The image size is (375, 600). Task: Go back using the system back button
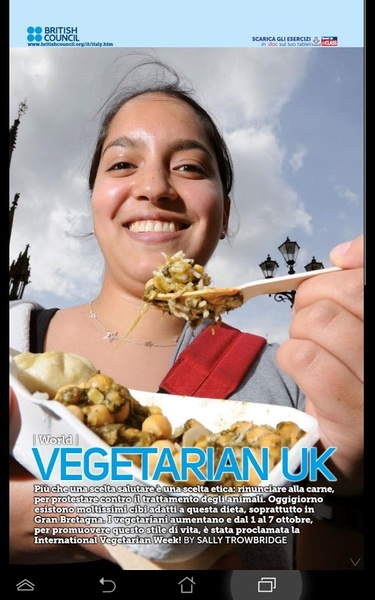108,585
